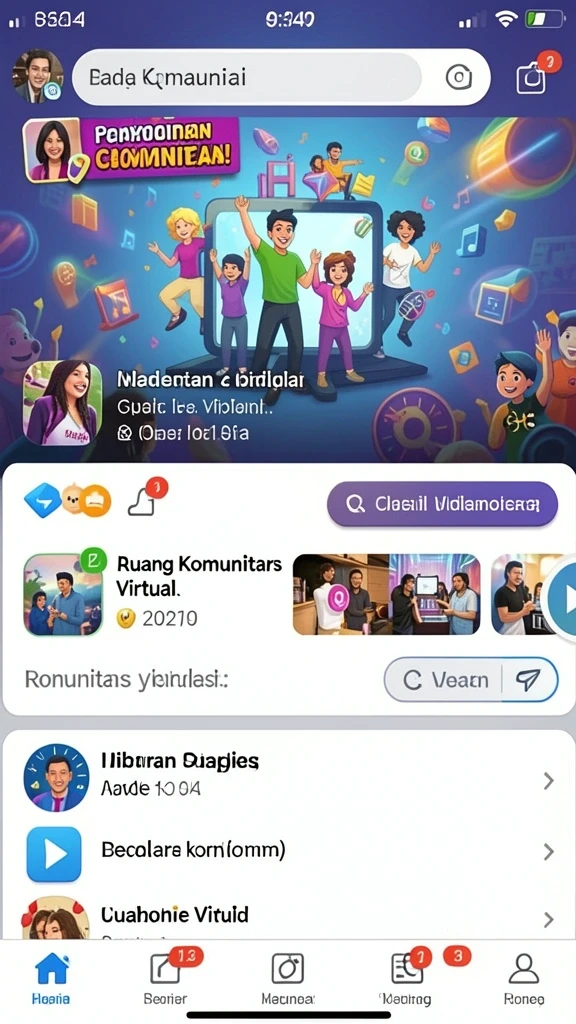Open the Becolare kom(omm) row
This screenshot has width=576, height=1024.
click(288, 852)
